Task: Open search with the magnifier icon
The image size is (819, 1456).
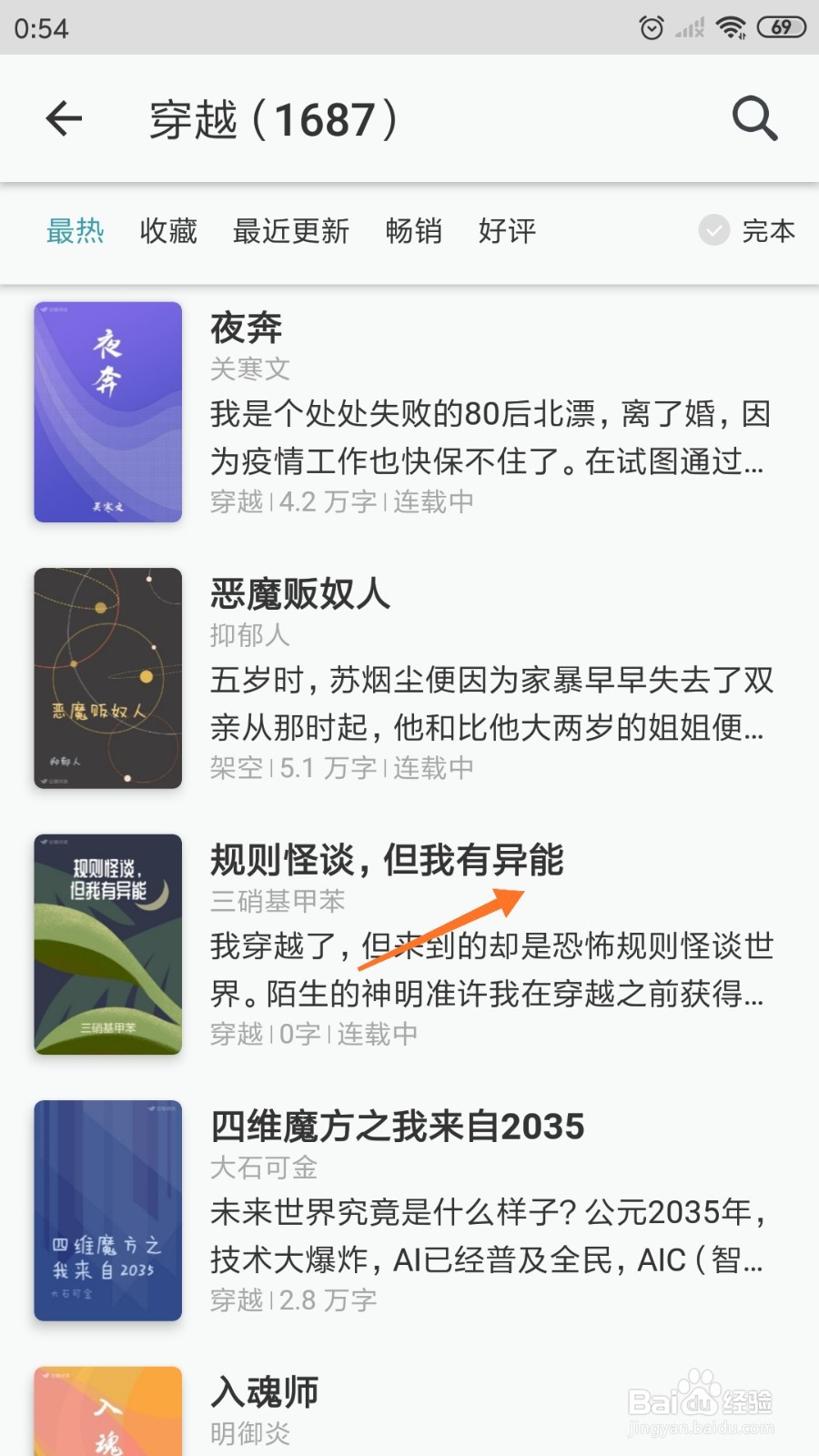Action: click(753, 119)
